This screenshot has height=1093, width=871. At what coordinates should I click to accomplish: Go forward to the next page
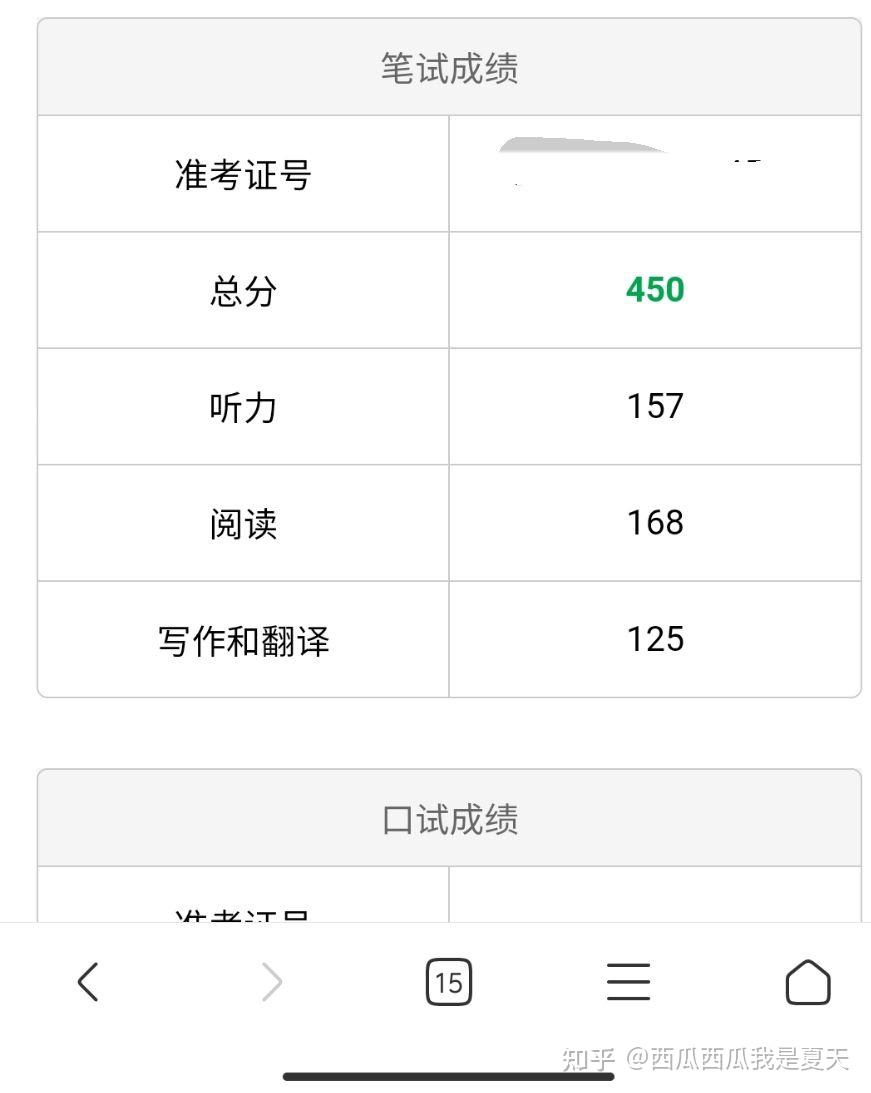[x=271, y=982]
